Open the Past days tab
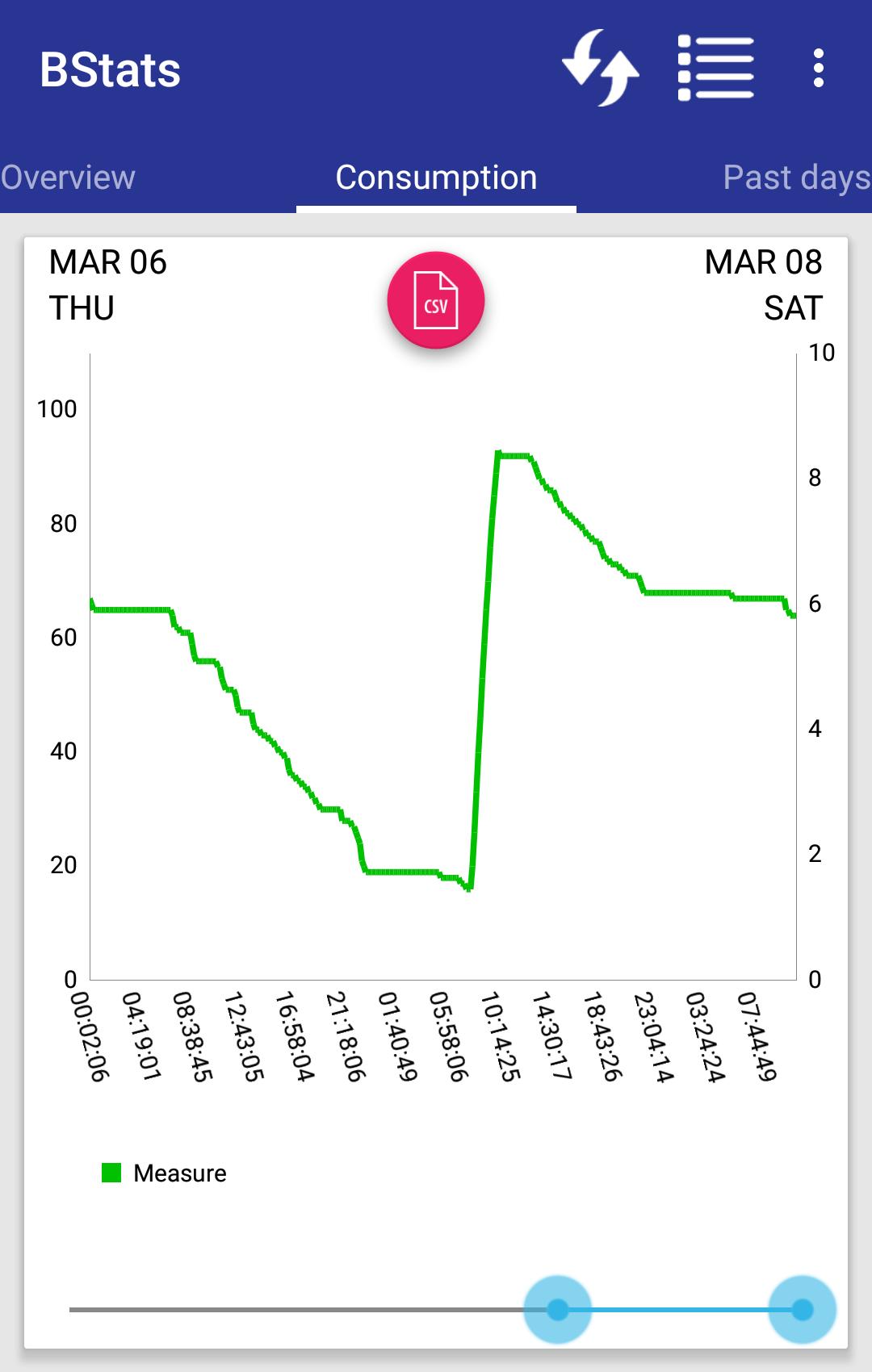 tap(794, 177)
